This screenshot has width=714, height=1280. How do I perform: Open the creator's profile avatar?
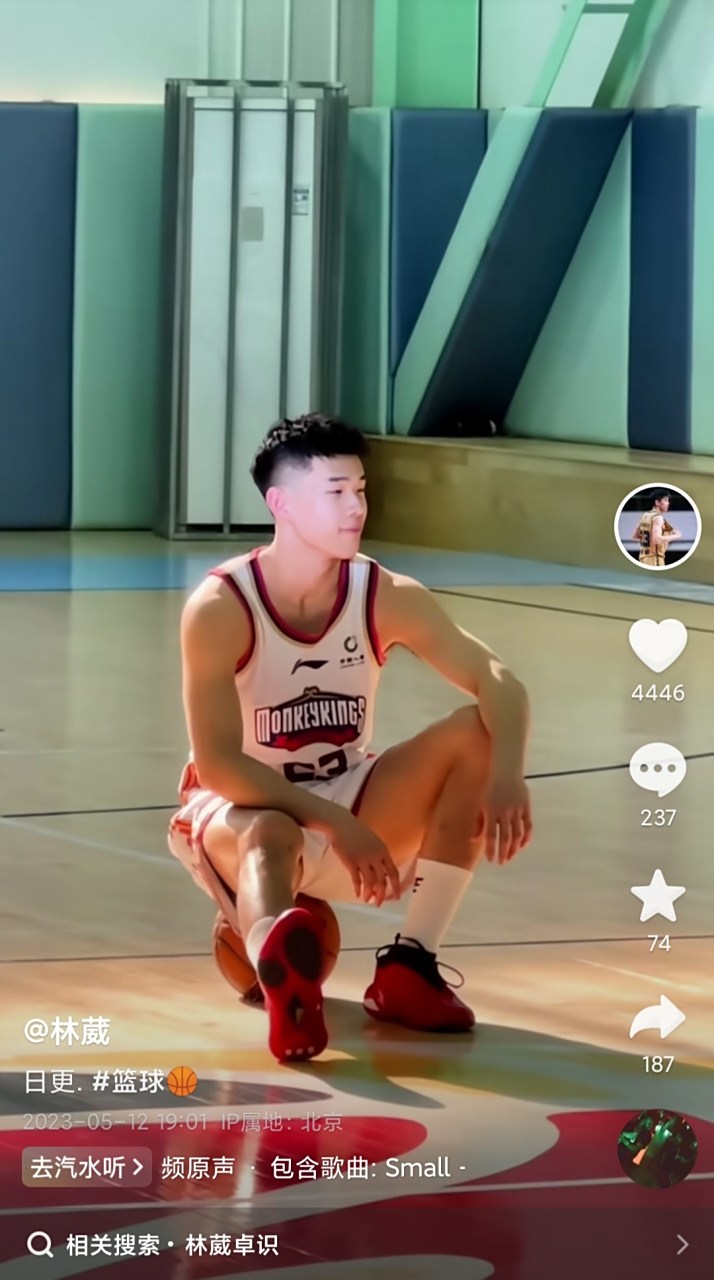(657, 526)
